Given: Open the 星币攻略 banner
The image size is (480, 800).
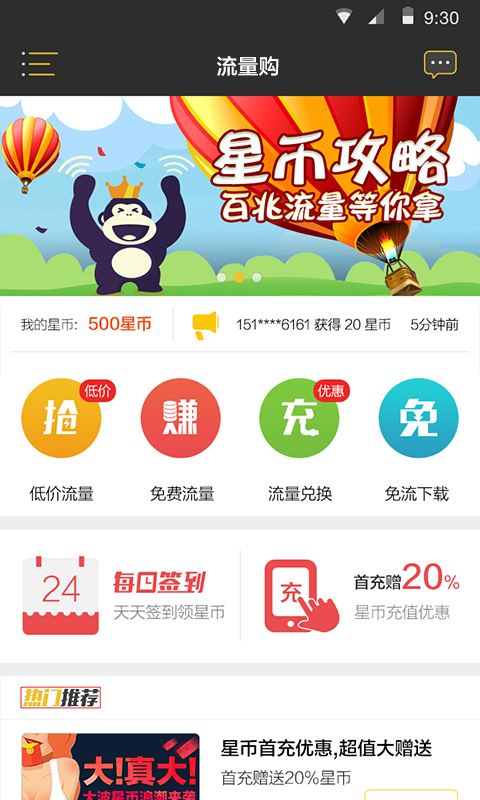Looking at the screenshot, I should click(240, 196).
